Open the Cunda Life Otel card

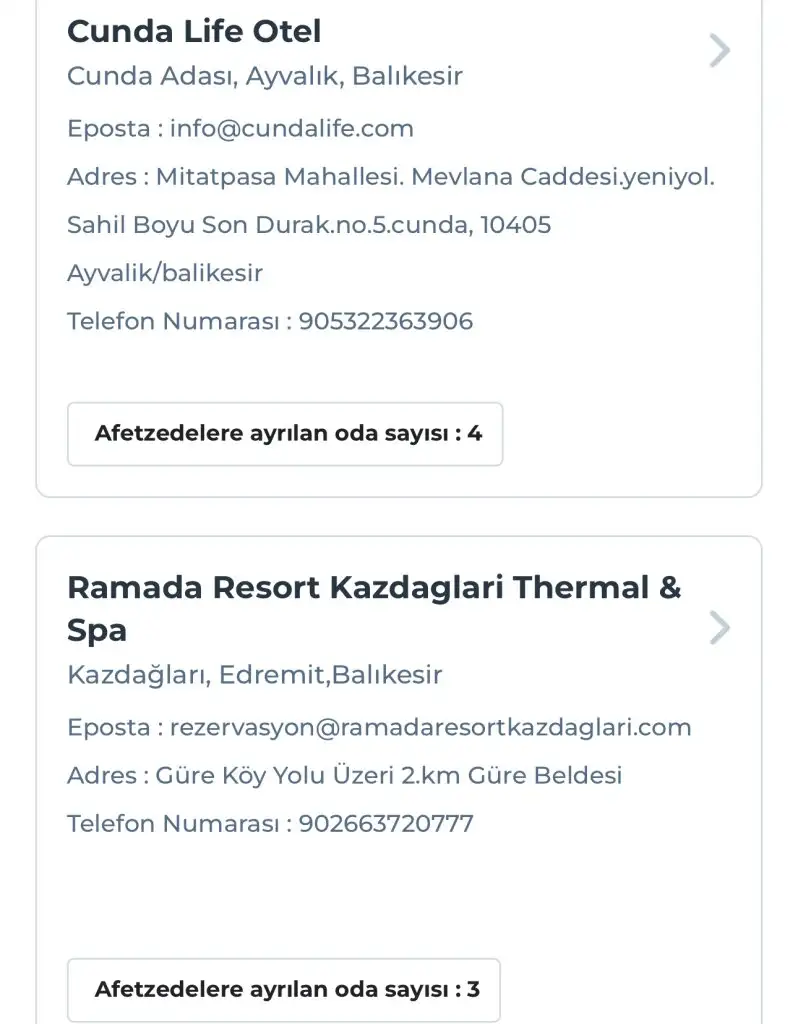pos(194,32)
